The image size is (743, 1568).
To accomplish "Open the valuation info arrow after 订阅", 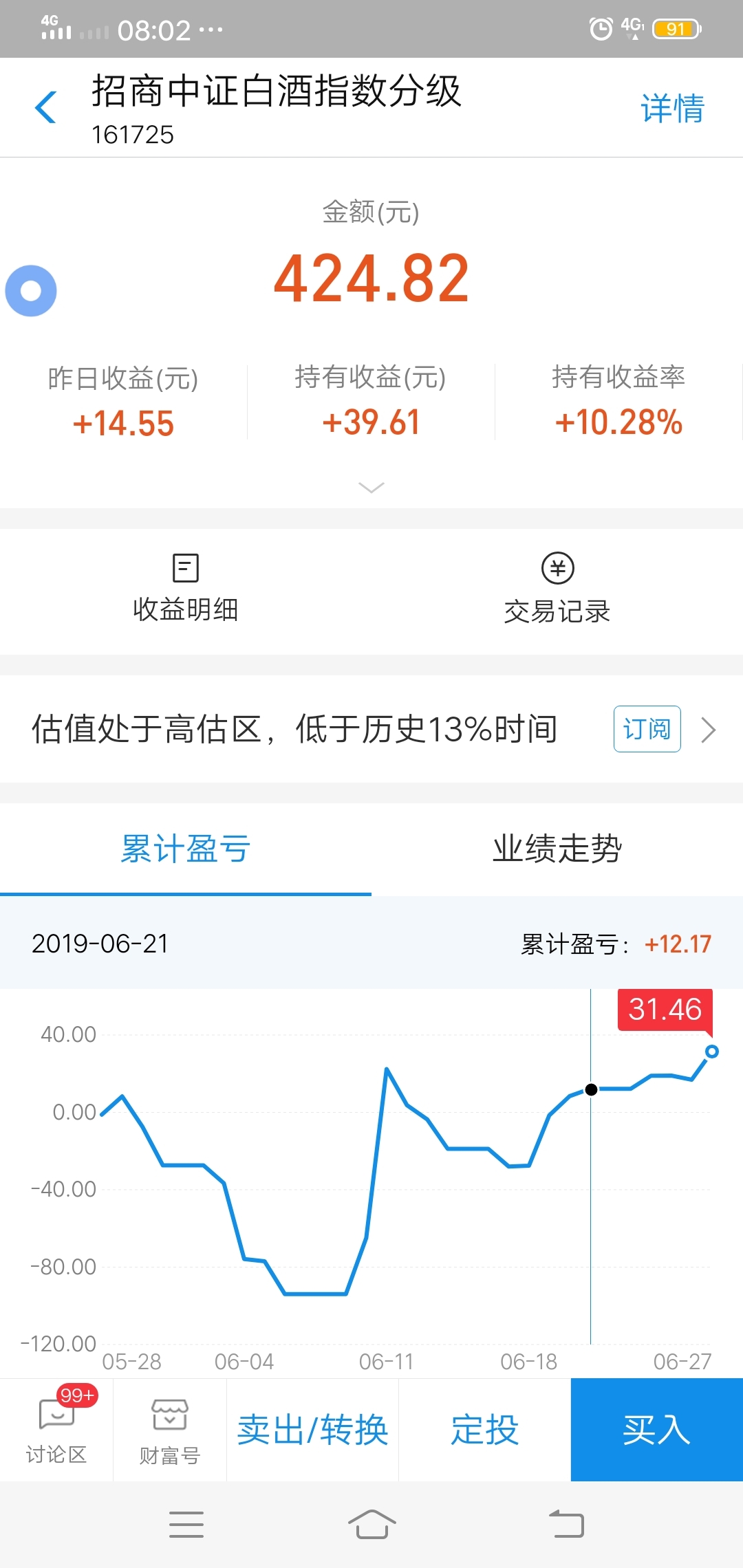I will (x=708, y=730).
